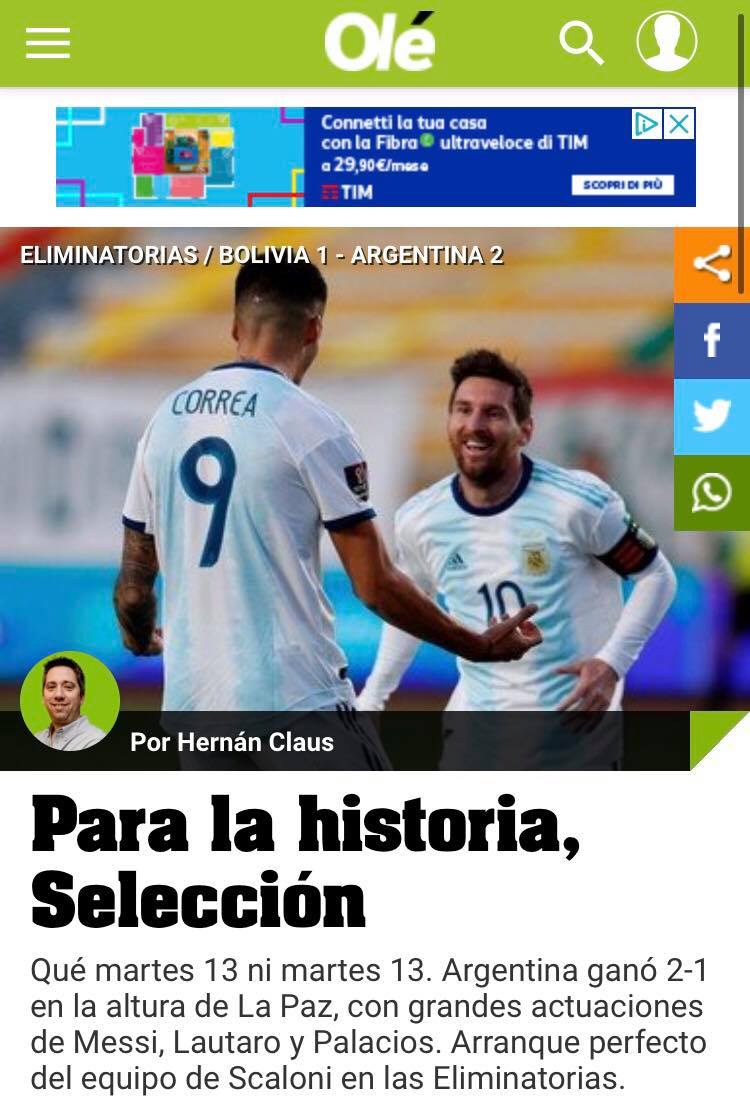This screenshot has height=1119, width=750.
Task: Open the search magnifier
Action: (581, 43)
